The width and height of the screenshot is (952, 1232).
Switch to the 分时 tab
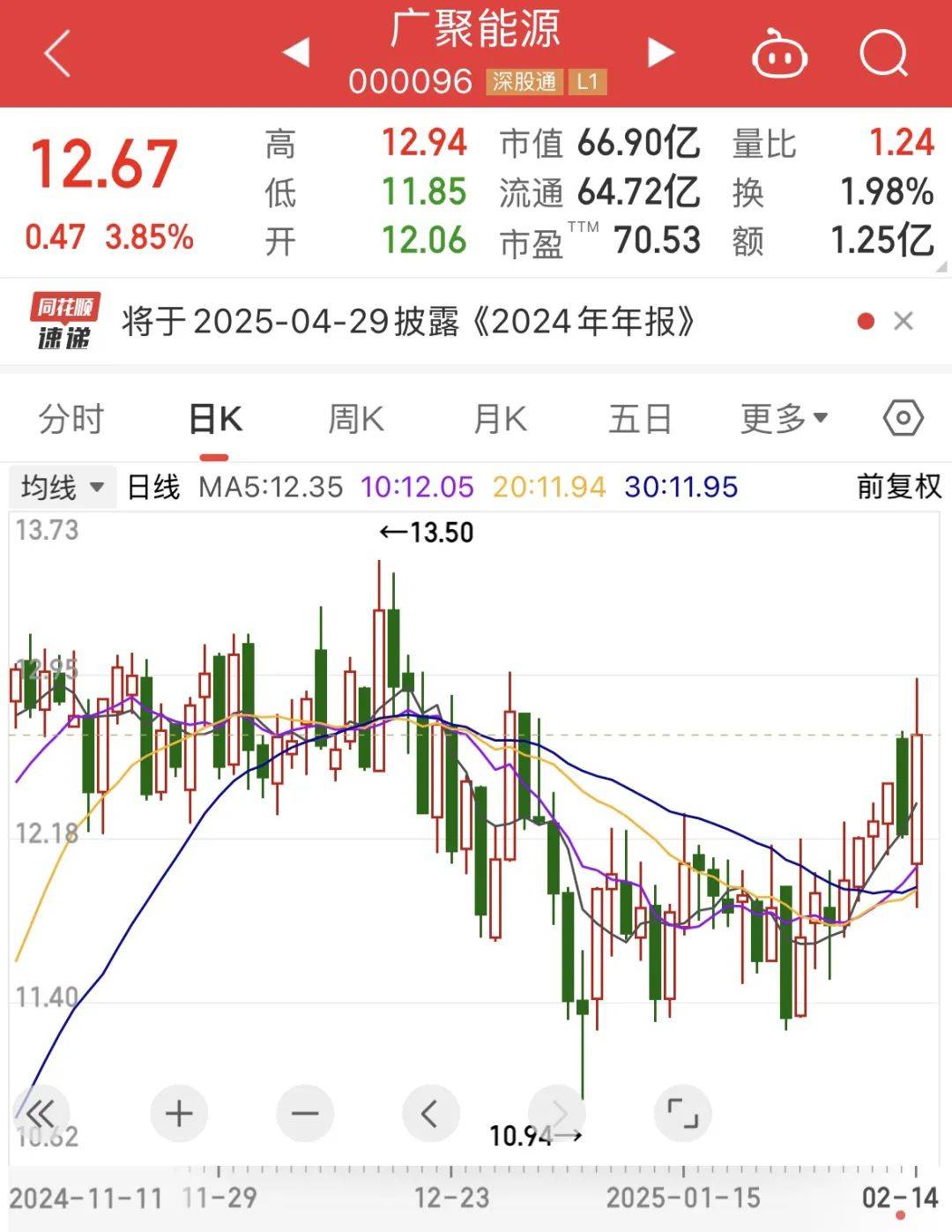coord(71,419)
